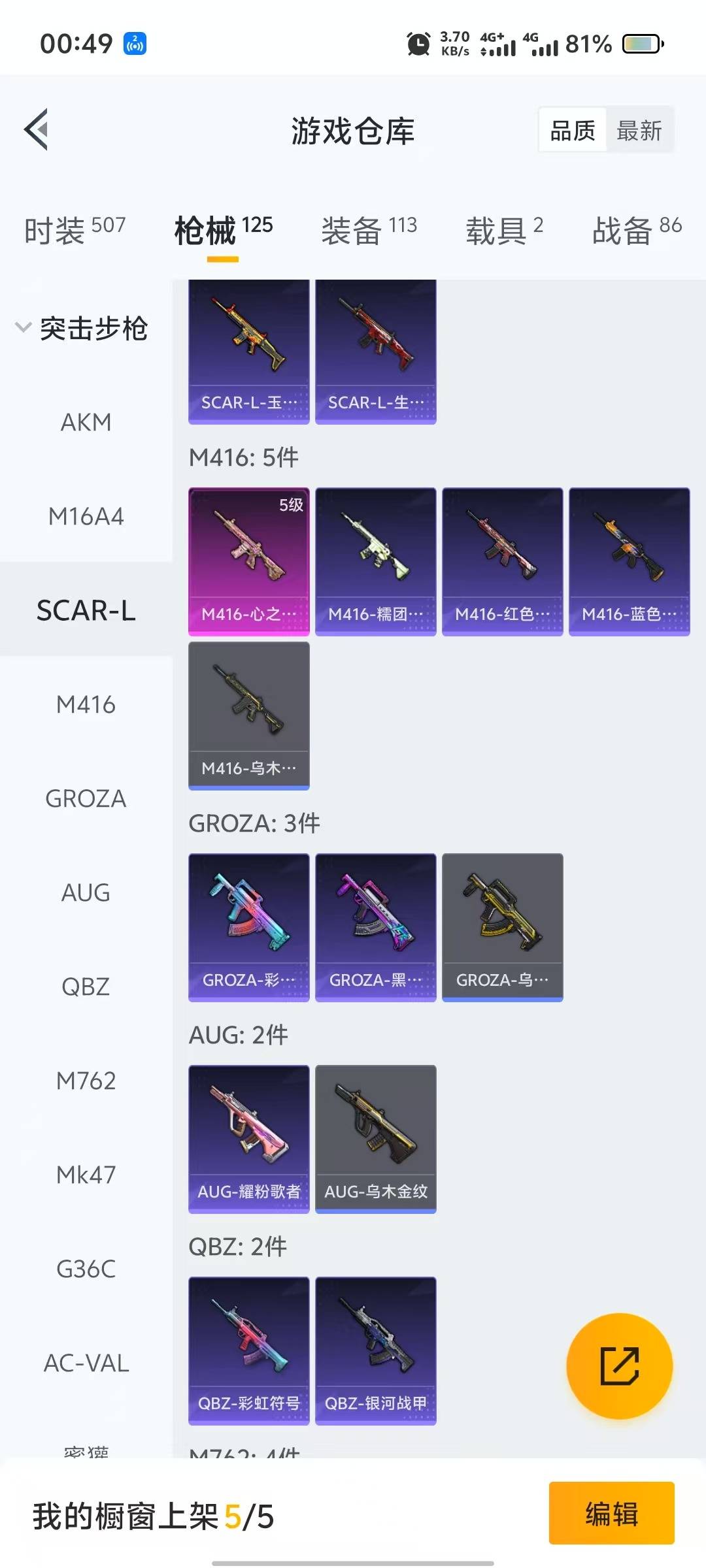Open the M416-乌木 skin tile

(x=248, y=715)
